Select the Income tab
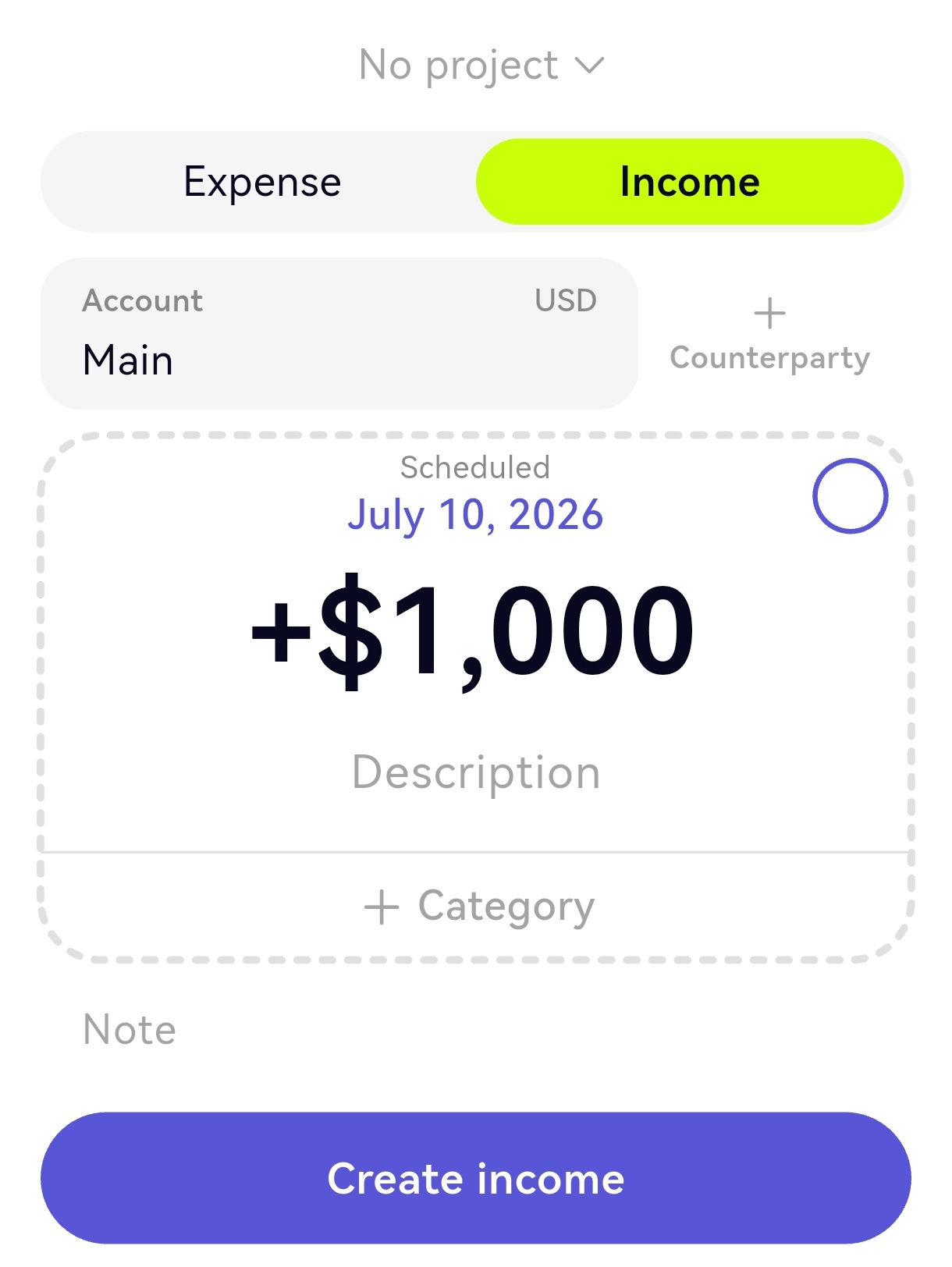952x1267 pixels. [690, 181]
